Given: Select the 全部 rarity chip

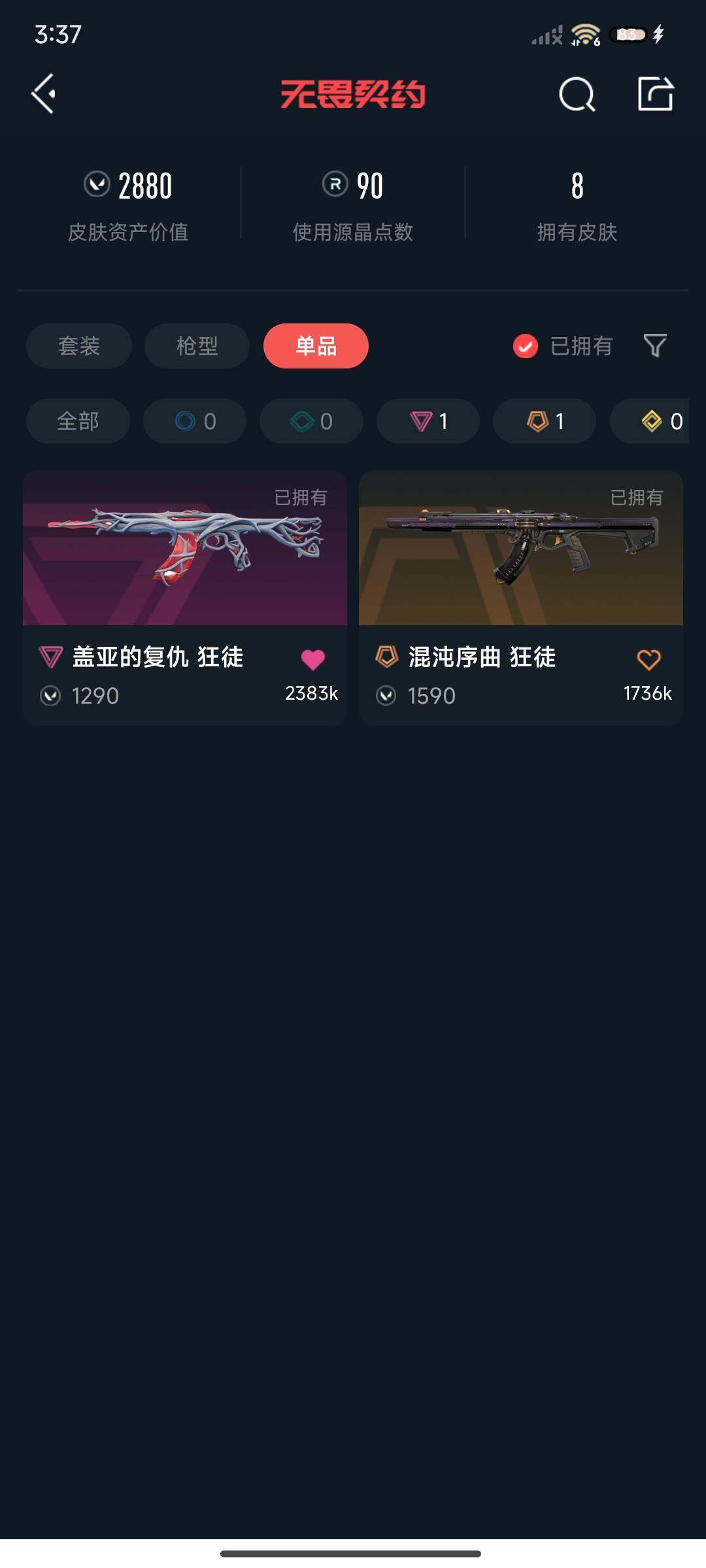Looking at the screenshot, I should click(78, 421).
